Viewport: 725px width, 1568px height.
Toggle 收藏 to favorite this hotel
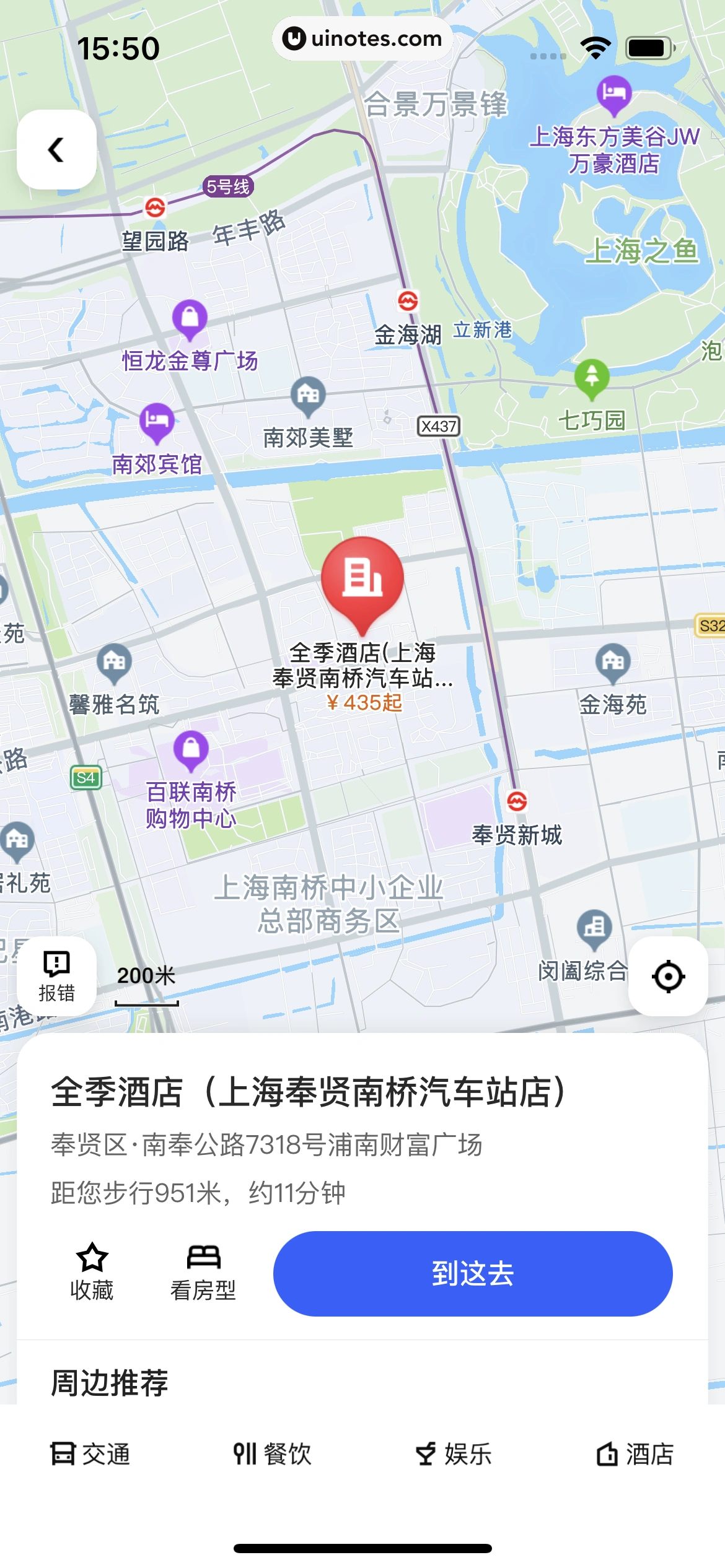point(91,1271)
